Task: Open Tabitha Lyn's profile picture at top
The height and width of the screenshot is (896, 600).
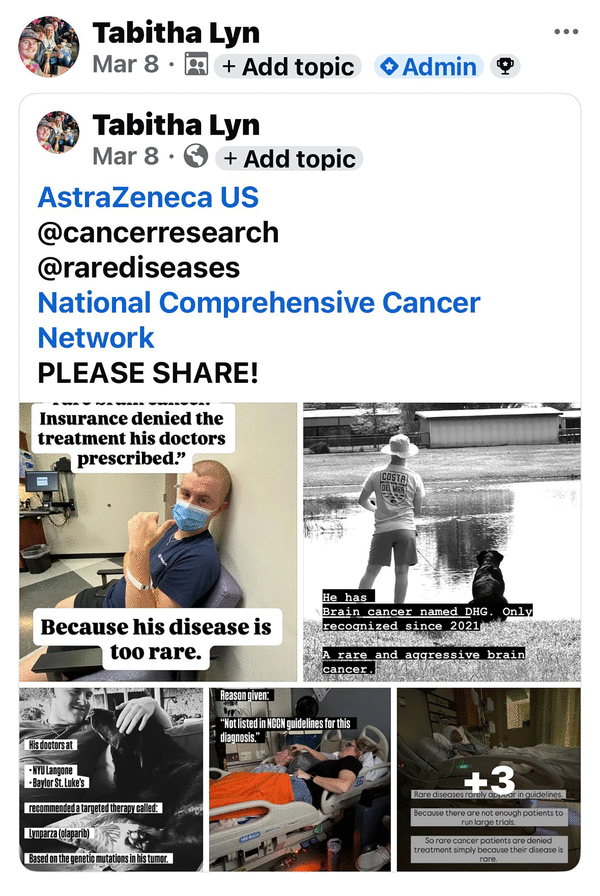Action: [49, 46]
